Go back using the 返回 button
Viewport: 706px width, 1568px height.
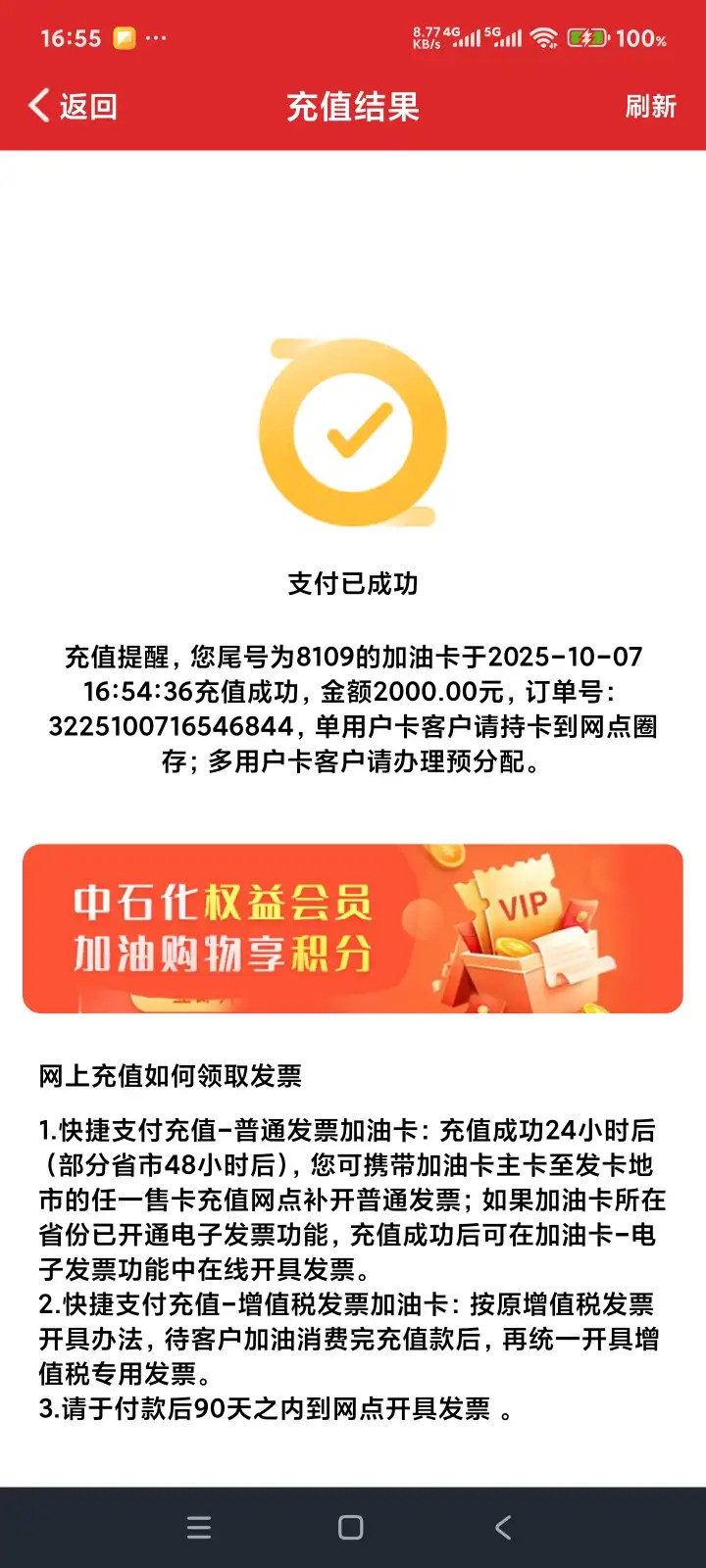click(x=74, y=106)
